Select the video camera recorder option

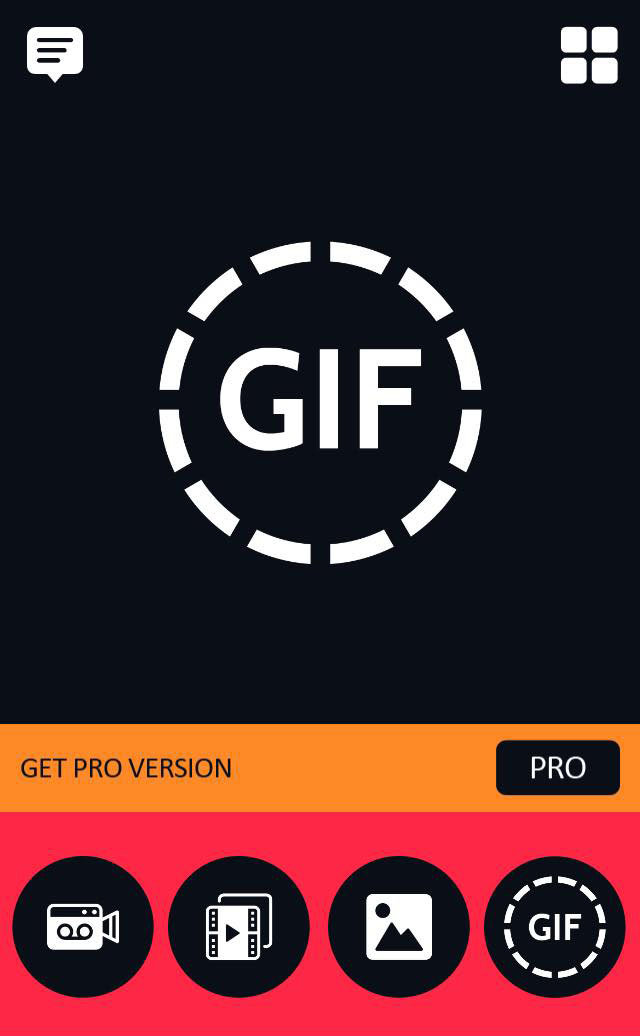tap(83, 927)
